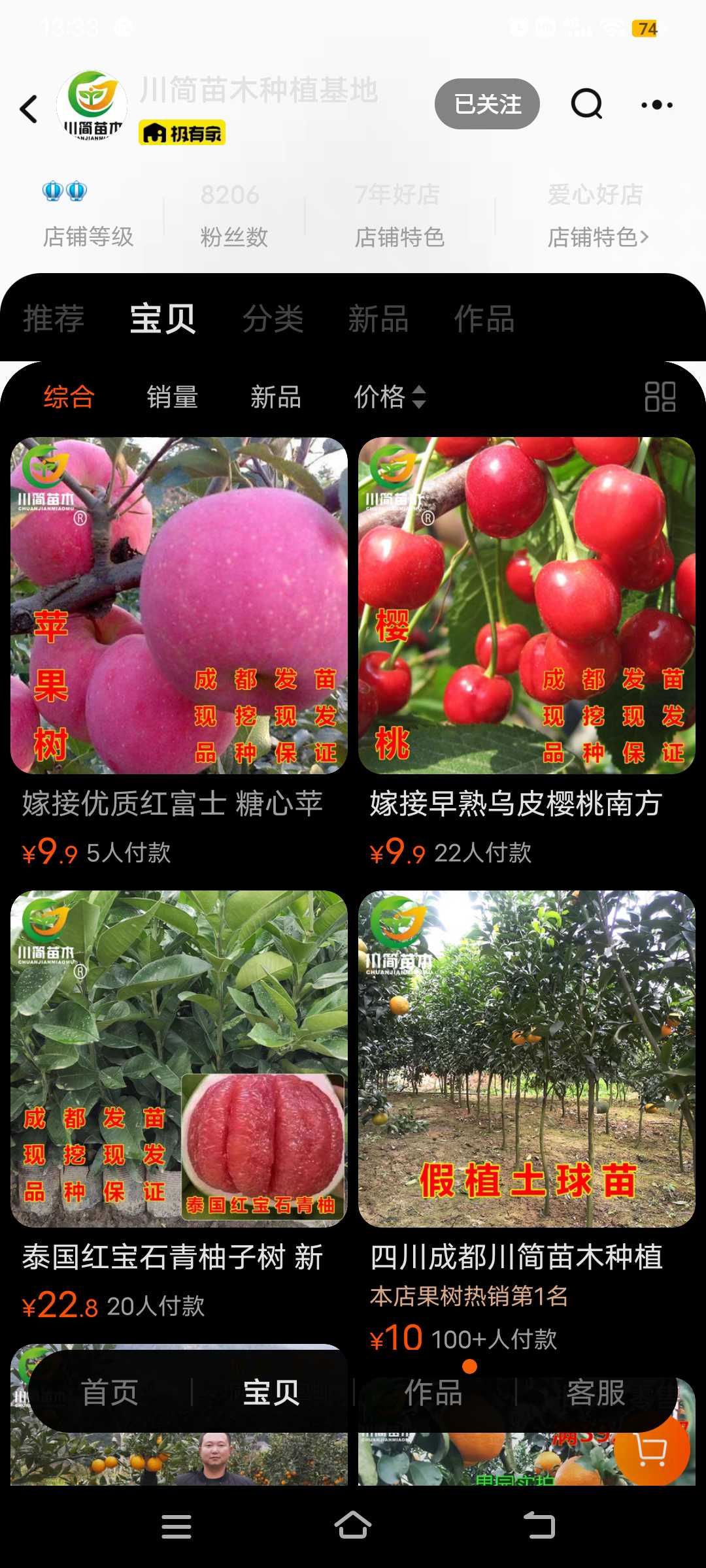
Task: Switch to the 分类 tab
Action: pos(273,319)
